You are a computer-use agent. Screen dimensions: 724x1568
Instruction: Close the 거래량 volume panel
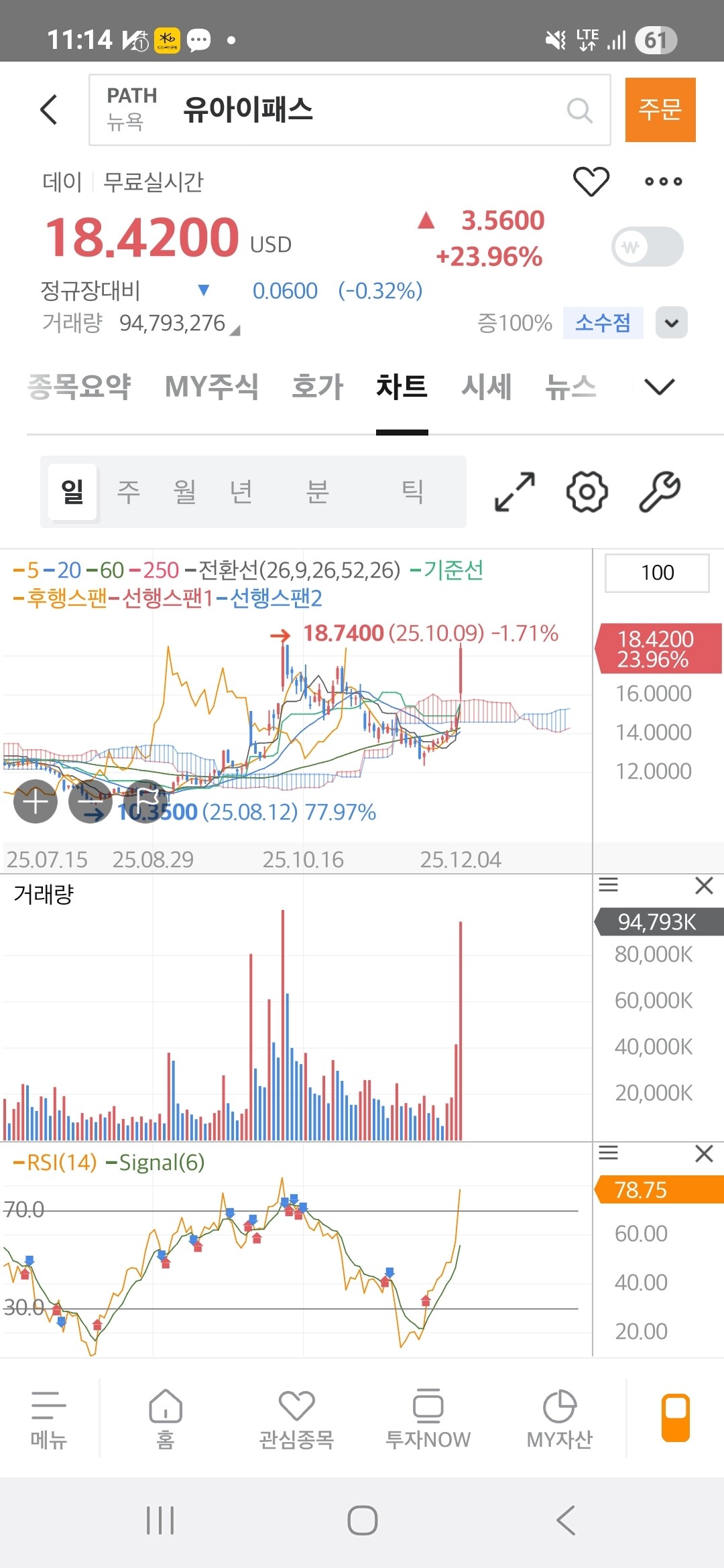[704, 886]
